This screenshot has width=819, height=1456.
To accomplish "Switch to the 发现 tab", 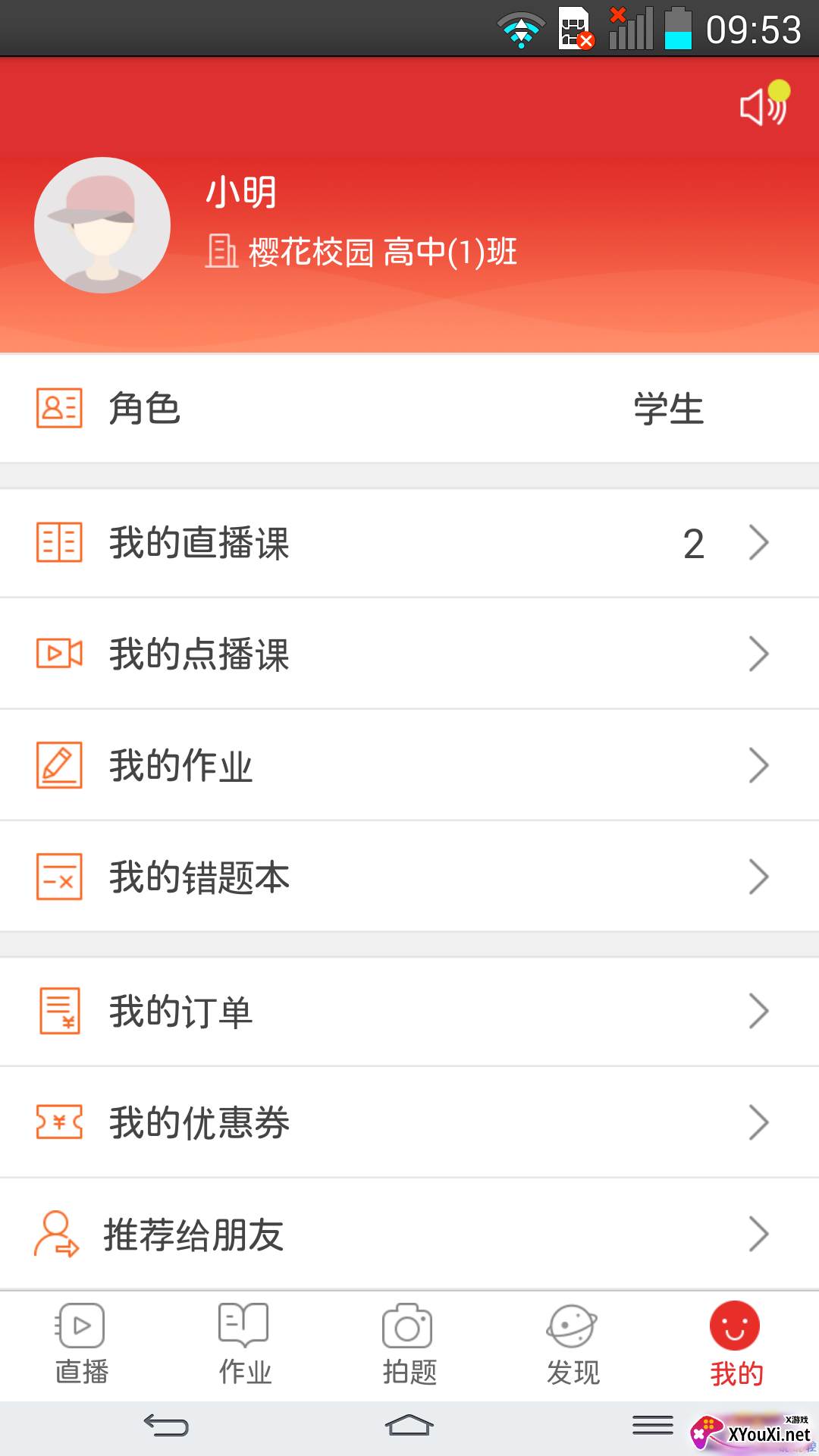I will [x=573, y=1345].
